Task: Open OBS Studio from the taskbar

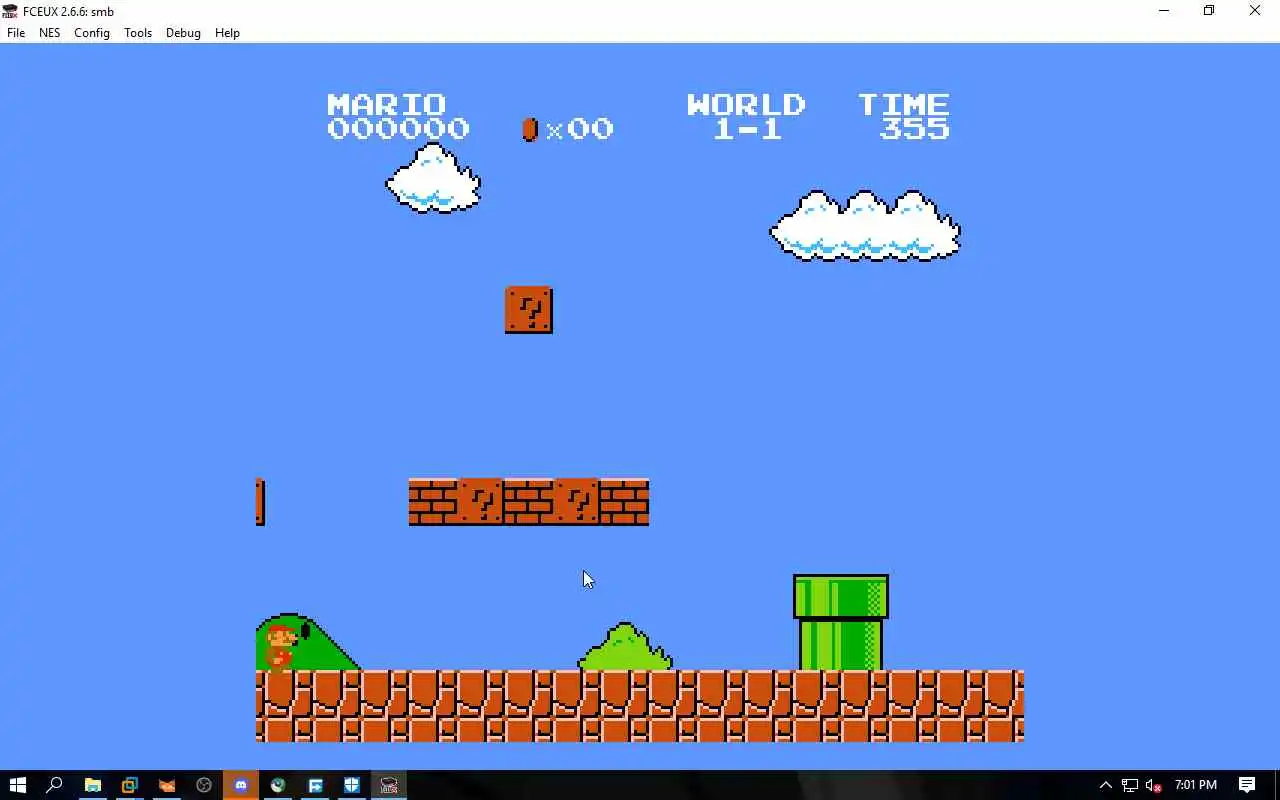Action: [204, 785]
